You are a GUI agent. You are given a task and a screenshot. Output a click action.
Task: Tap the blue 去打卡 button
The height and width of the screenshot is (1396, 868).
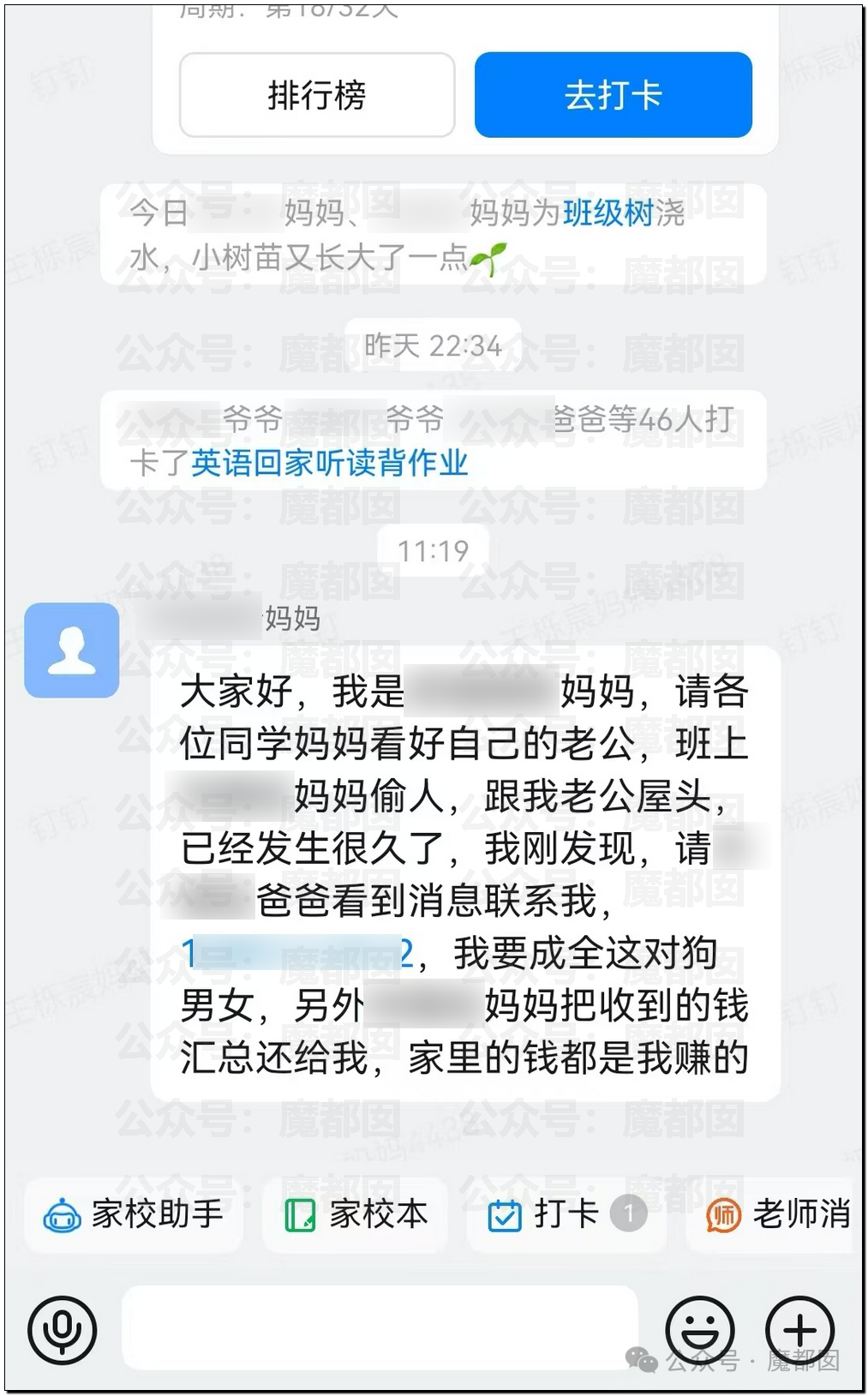614,95
